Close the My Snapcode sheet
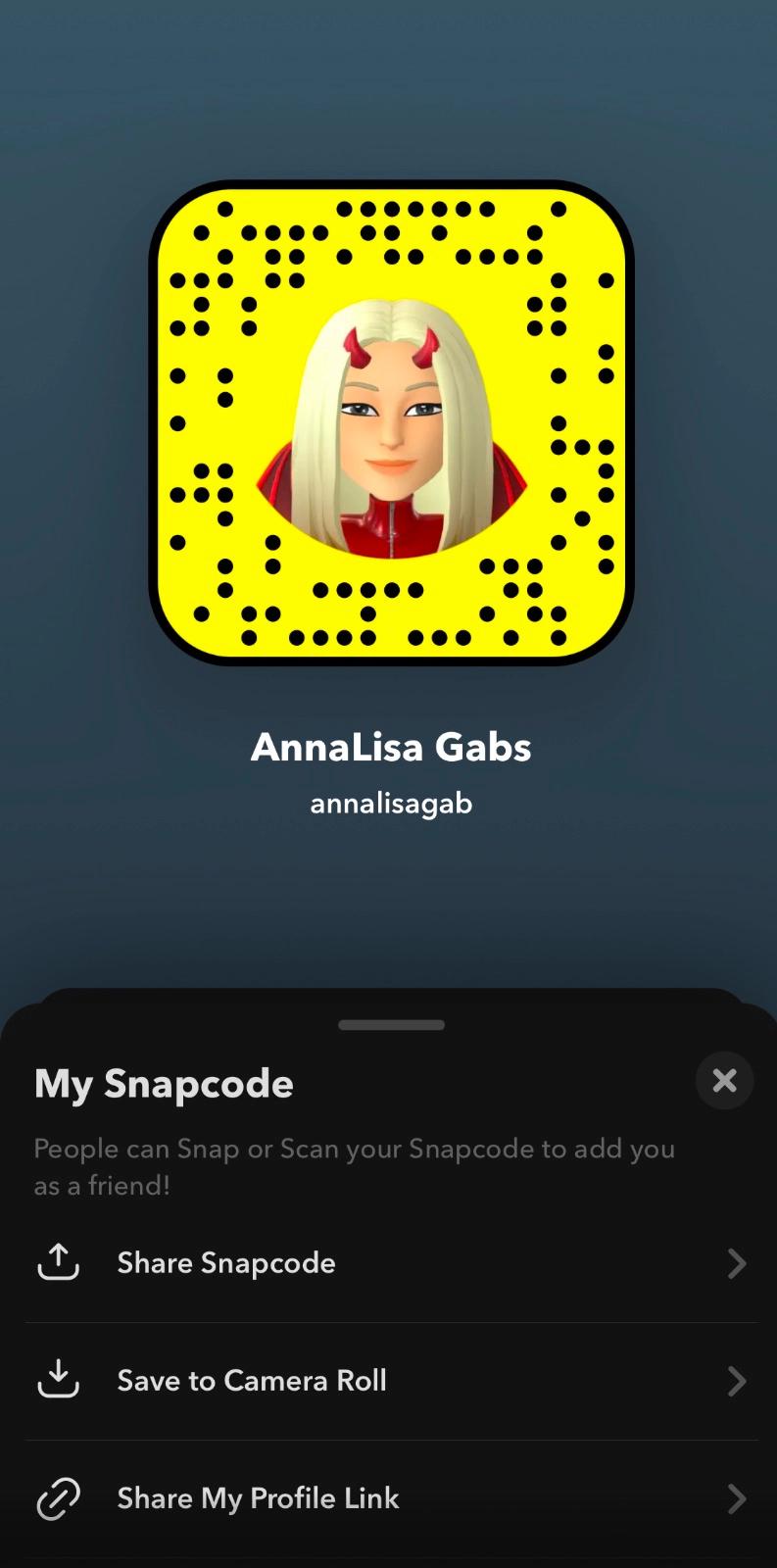The height and width of the screenshot is (1568, 777). point(724,1080)
